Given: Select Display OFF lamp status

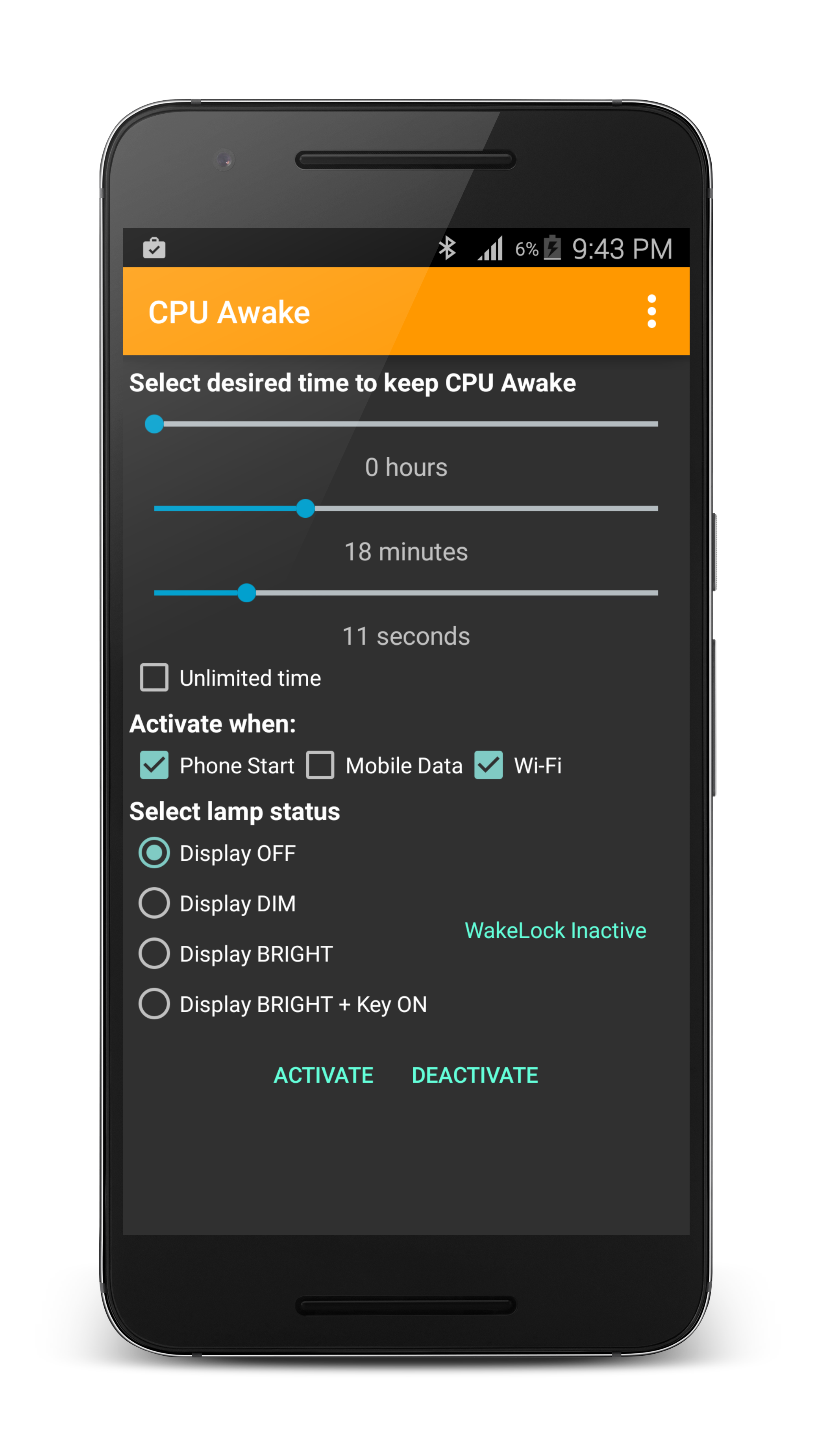Looking at the screenshot, I should [x=154, y=853].
